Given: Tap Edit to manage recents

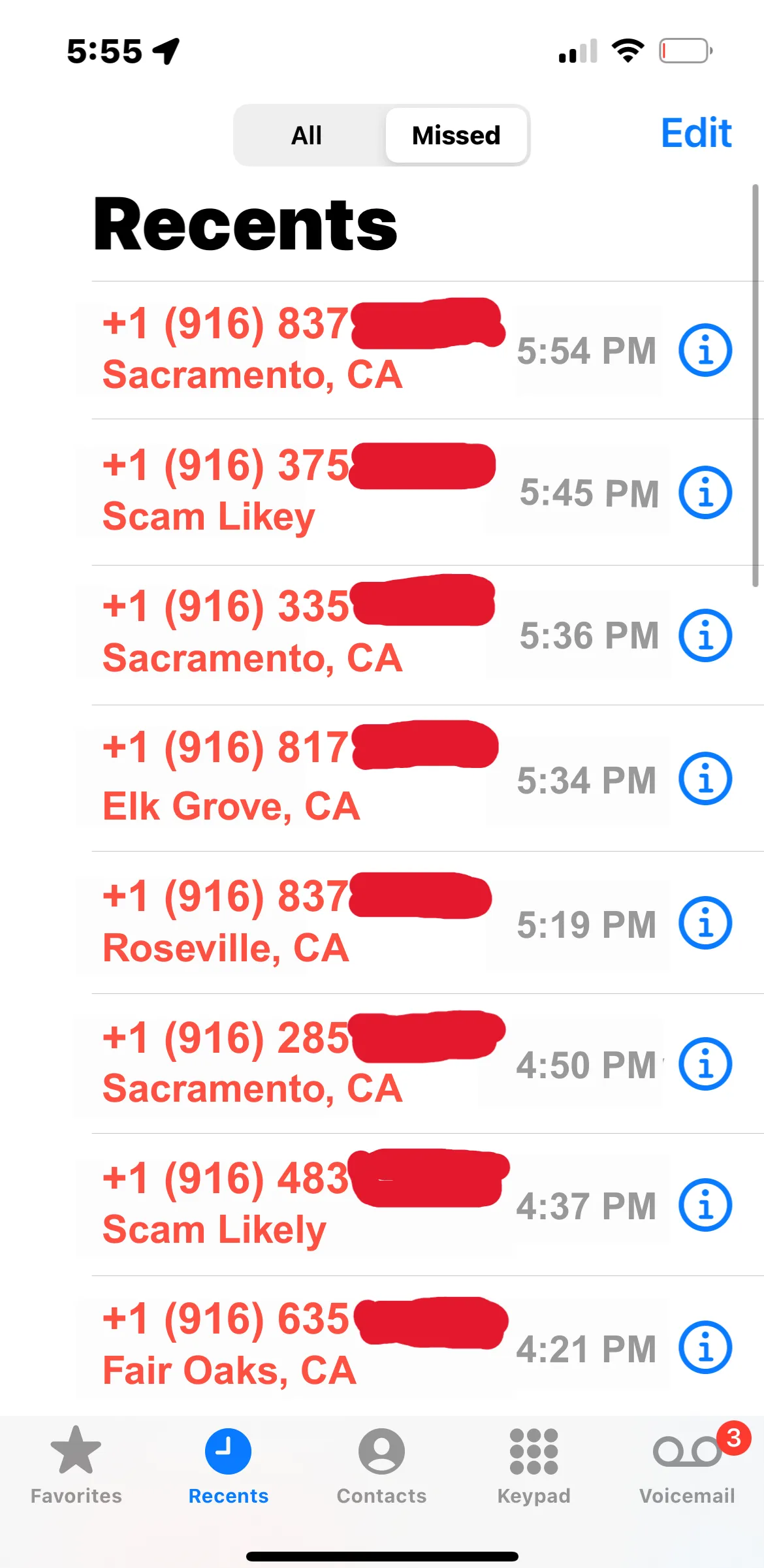Looking at the screenshot, I should [696, 133].
